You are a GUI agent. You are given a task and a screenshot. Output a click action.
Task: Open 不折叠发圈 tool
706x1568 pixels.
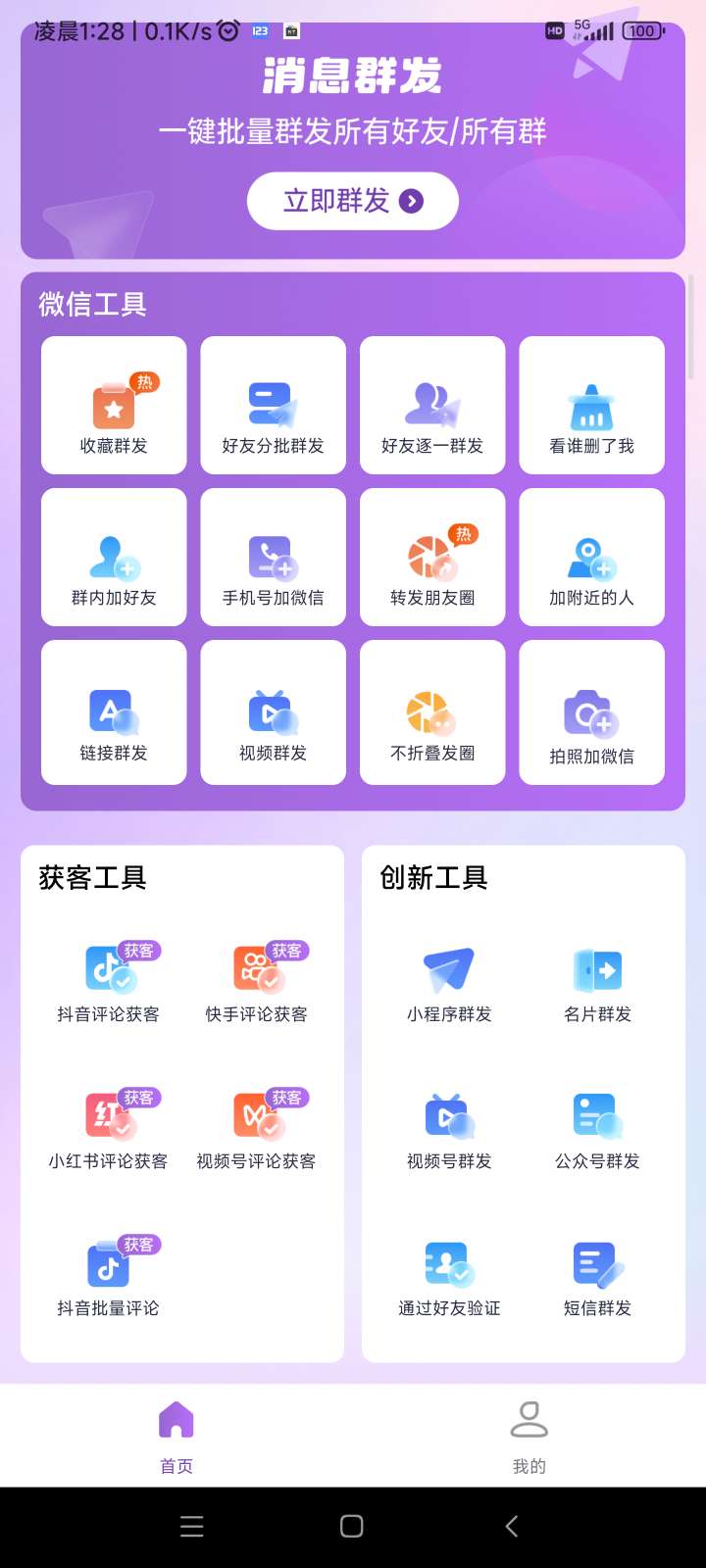432,712
